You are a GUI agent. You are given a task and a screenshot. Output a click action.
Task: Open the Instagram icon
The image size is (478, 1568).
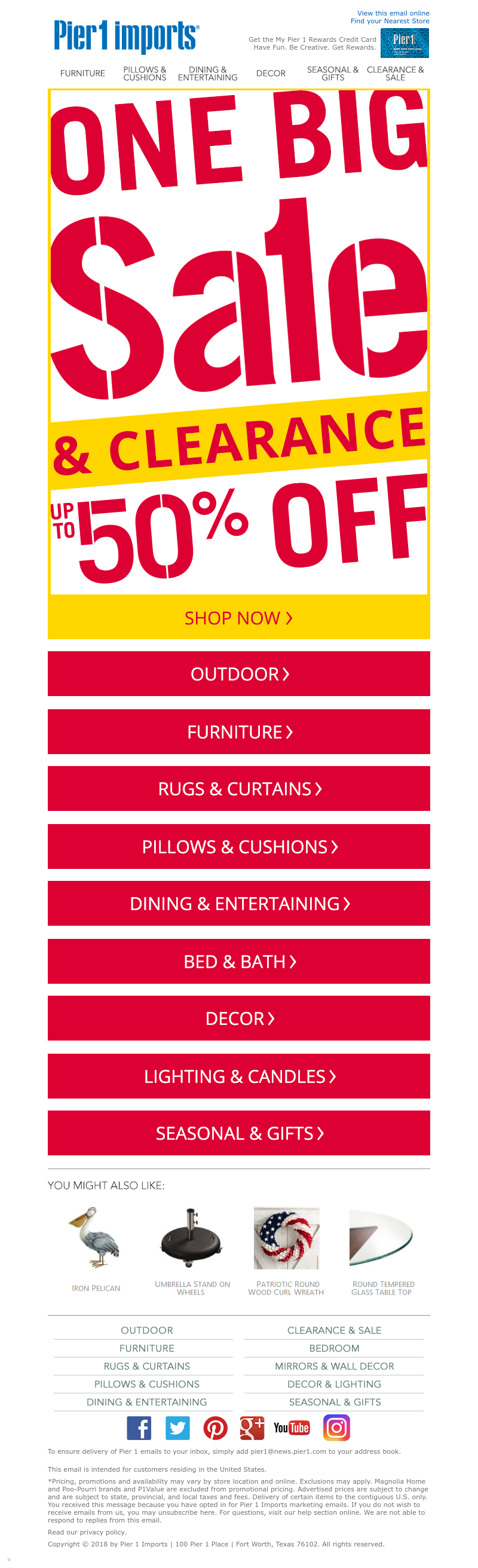click(336, 1428)
